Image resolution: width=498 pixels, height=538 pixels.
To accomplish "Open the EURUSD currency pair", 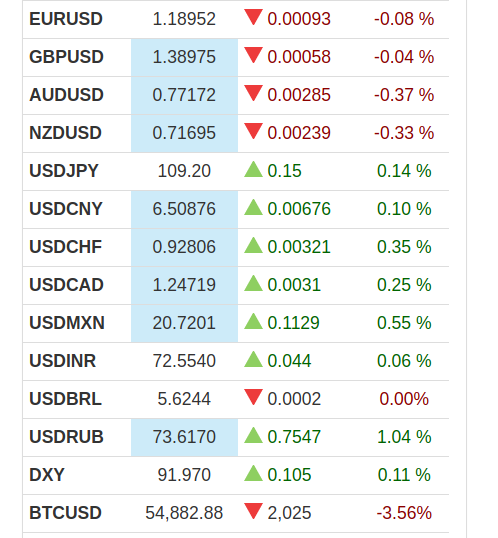I will (66, 19).
